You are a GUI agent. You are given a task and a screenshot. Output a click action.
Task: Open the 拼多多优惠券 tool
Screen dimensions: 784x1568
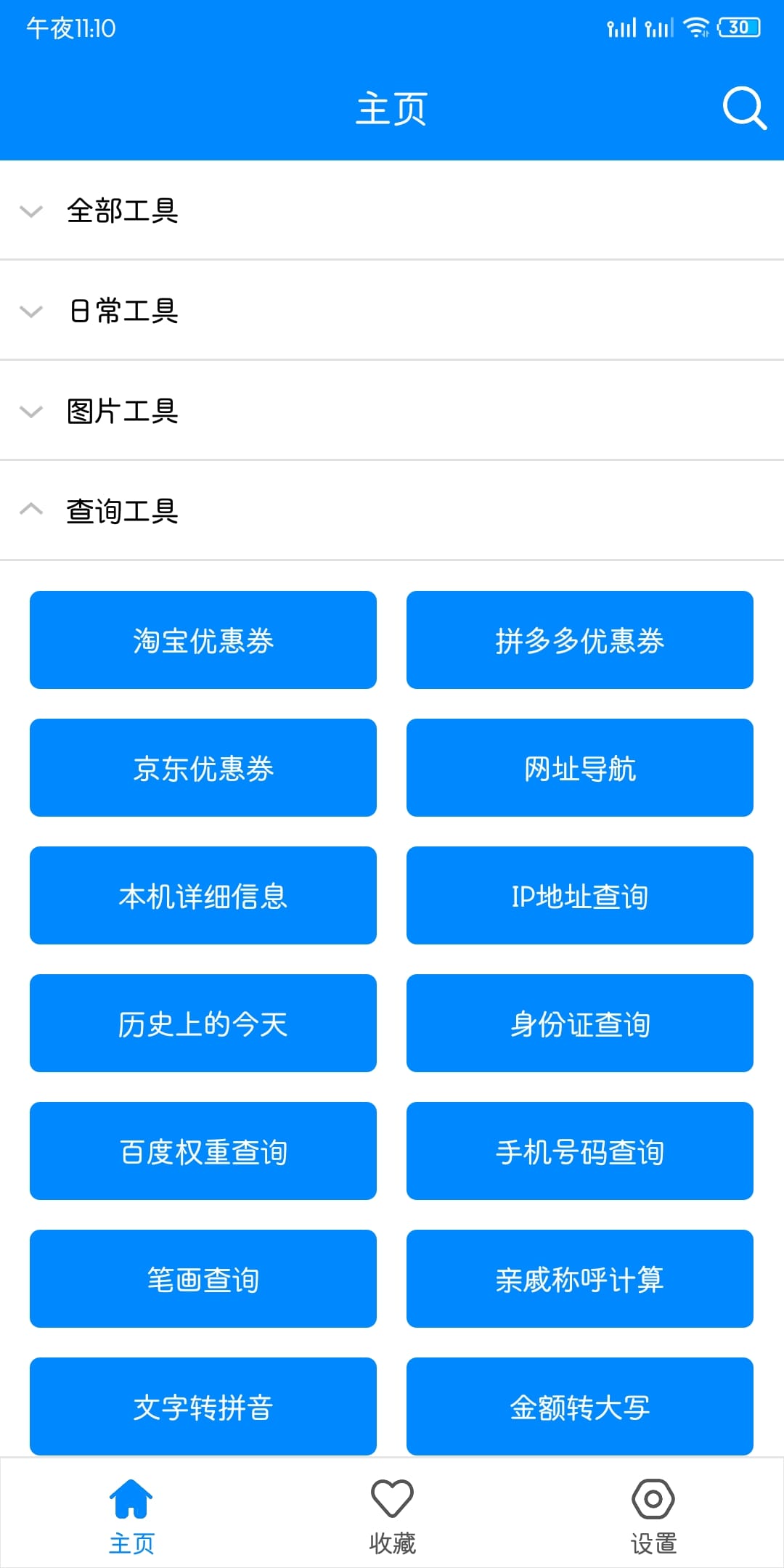[x=580, y=640]
